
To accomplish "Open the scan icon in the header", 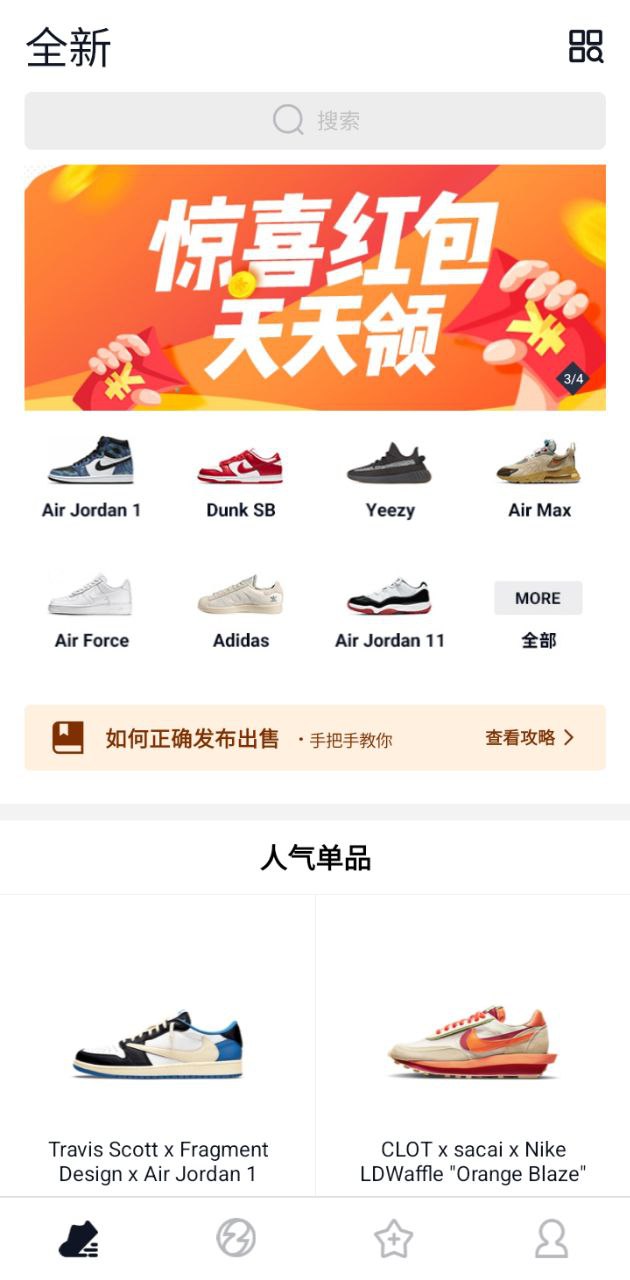I will (x=586, y=46).
